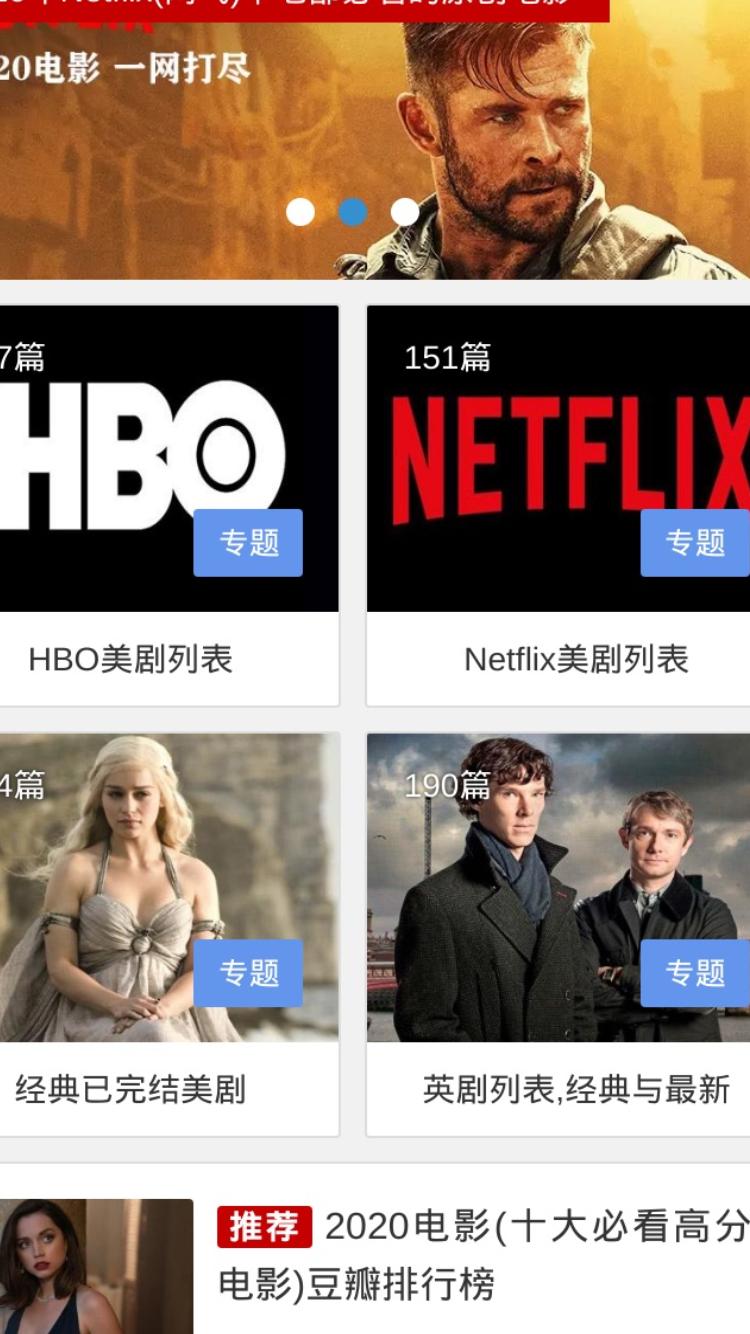Open the HBO美剧列表 topic card
The image size is (750, 1334).
168,505
